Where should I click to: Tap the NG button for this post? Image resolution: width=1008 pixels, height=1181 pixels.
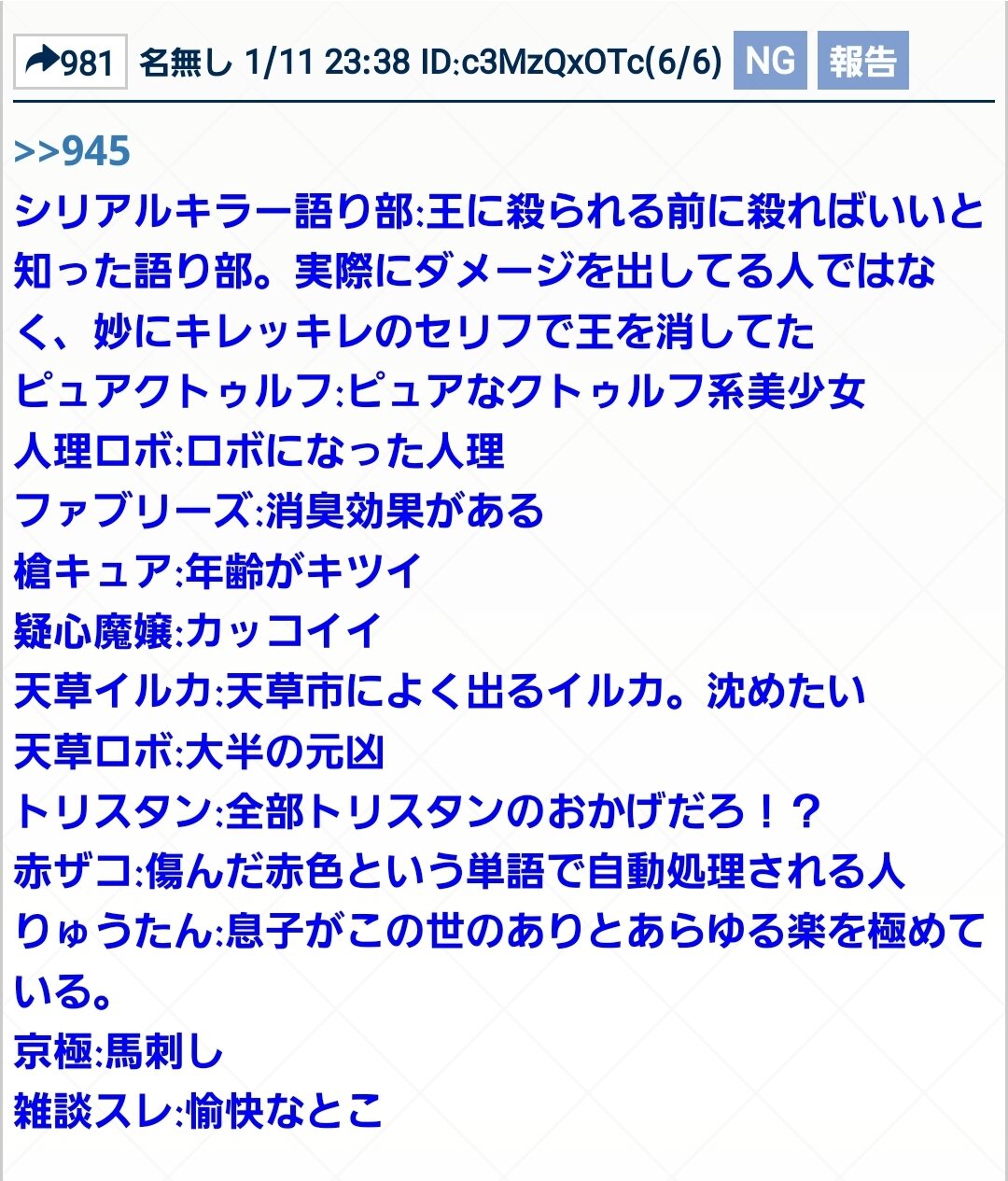(x=770, y=62)
